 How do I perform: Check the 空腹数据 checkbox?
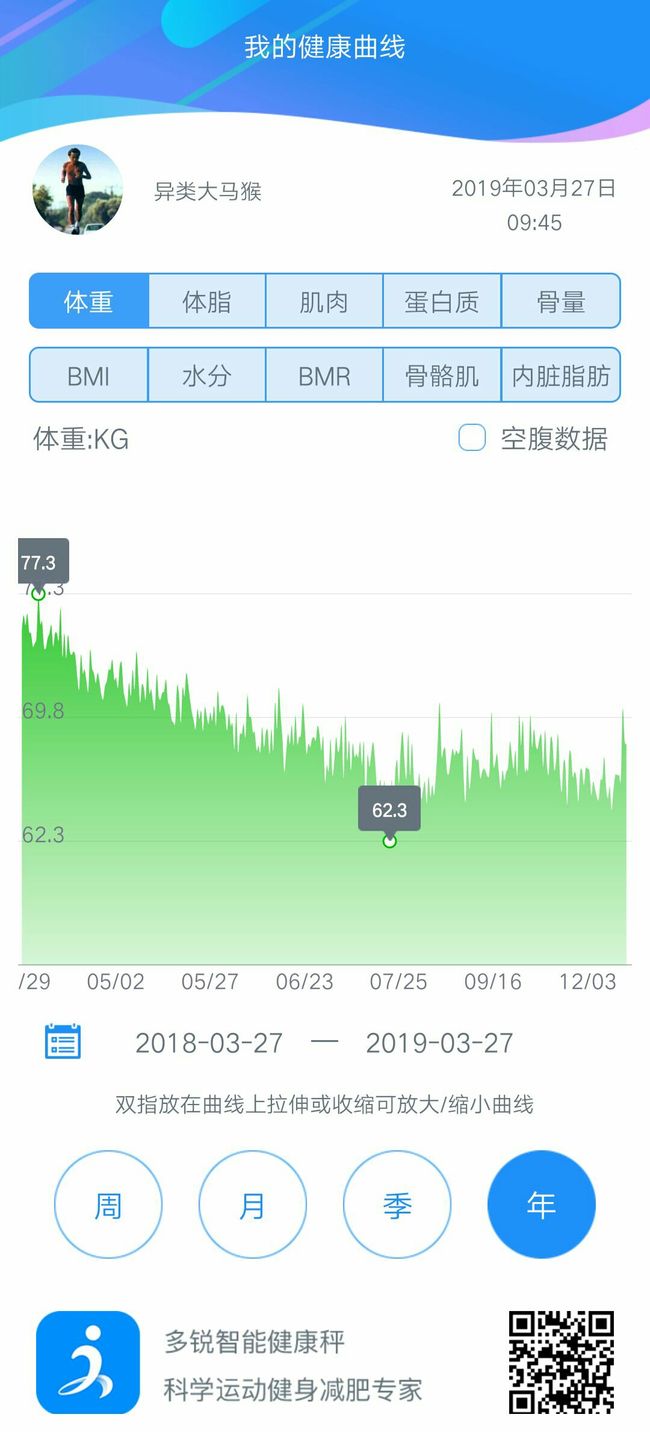pyautogui.click(x=472, y=438)
